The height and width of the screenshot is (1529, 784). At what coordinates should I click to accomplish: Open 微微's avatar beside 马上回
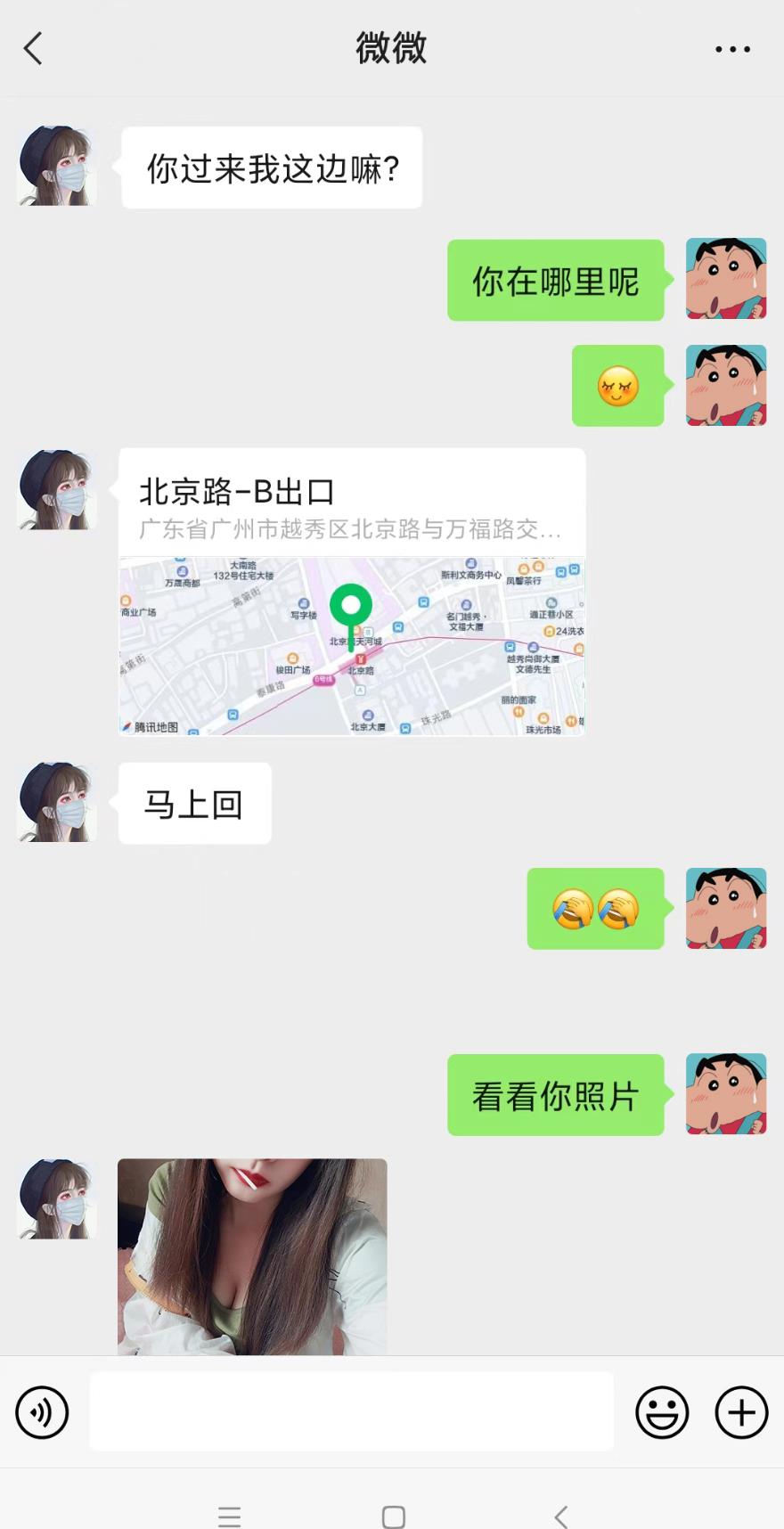pos(57,802)
